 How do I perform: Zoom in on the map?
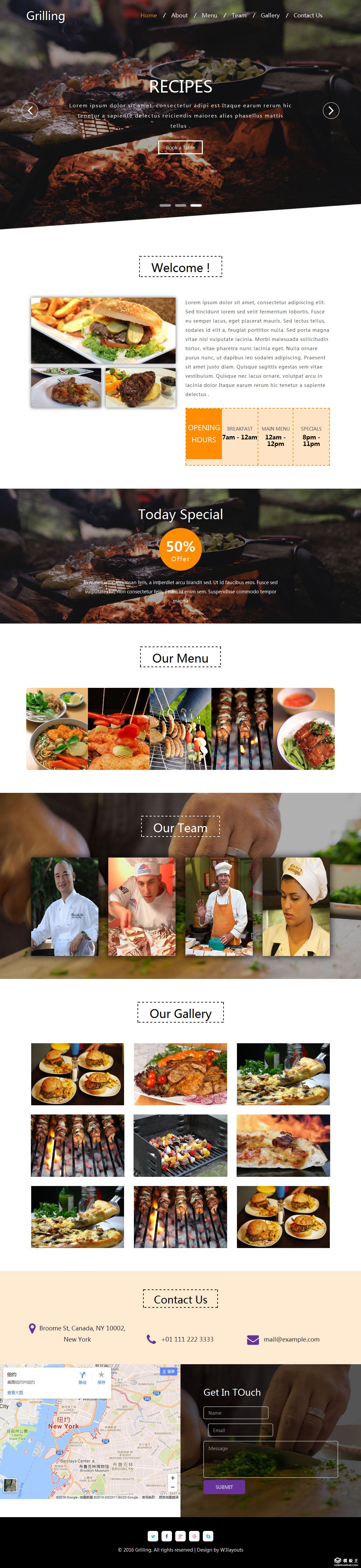[x=173, y=1477]
